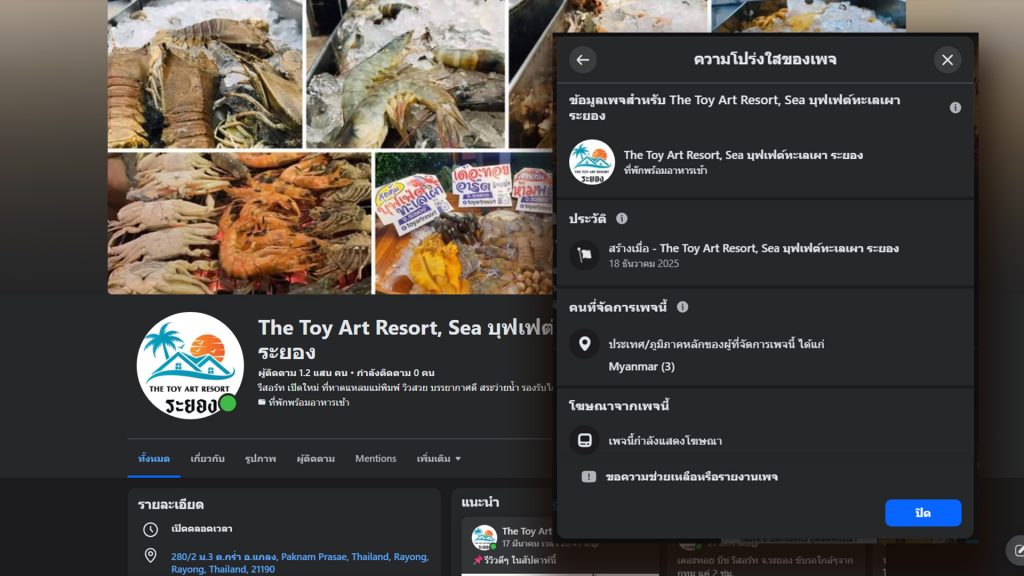The height and width of the screenshot is (576, 1024).
Task: Tap info icon next to คนที่จัดการเพจนี้
Action: 682,307
